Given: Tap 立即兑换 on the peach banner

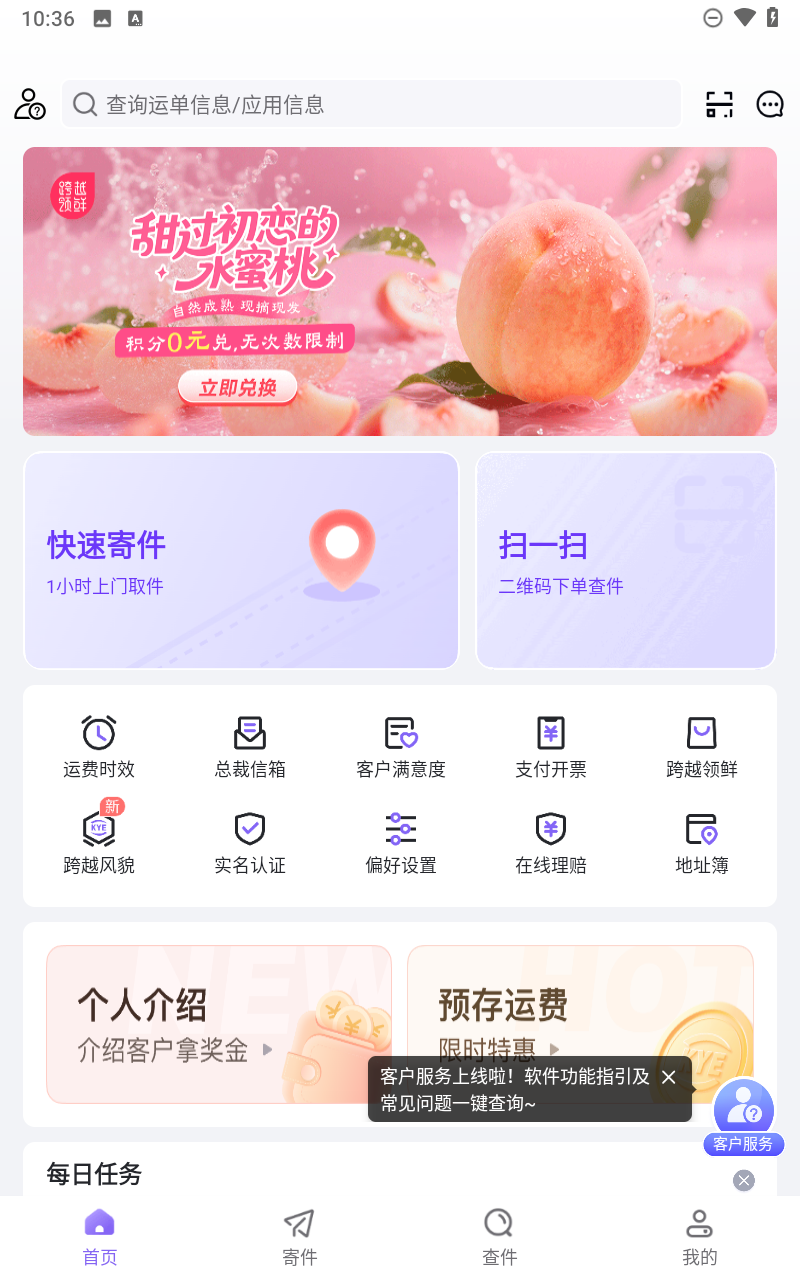Looking at the screenshot, I should tap(238, 388).
